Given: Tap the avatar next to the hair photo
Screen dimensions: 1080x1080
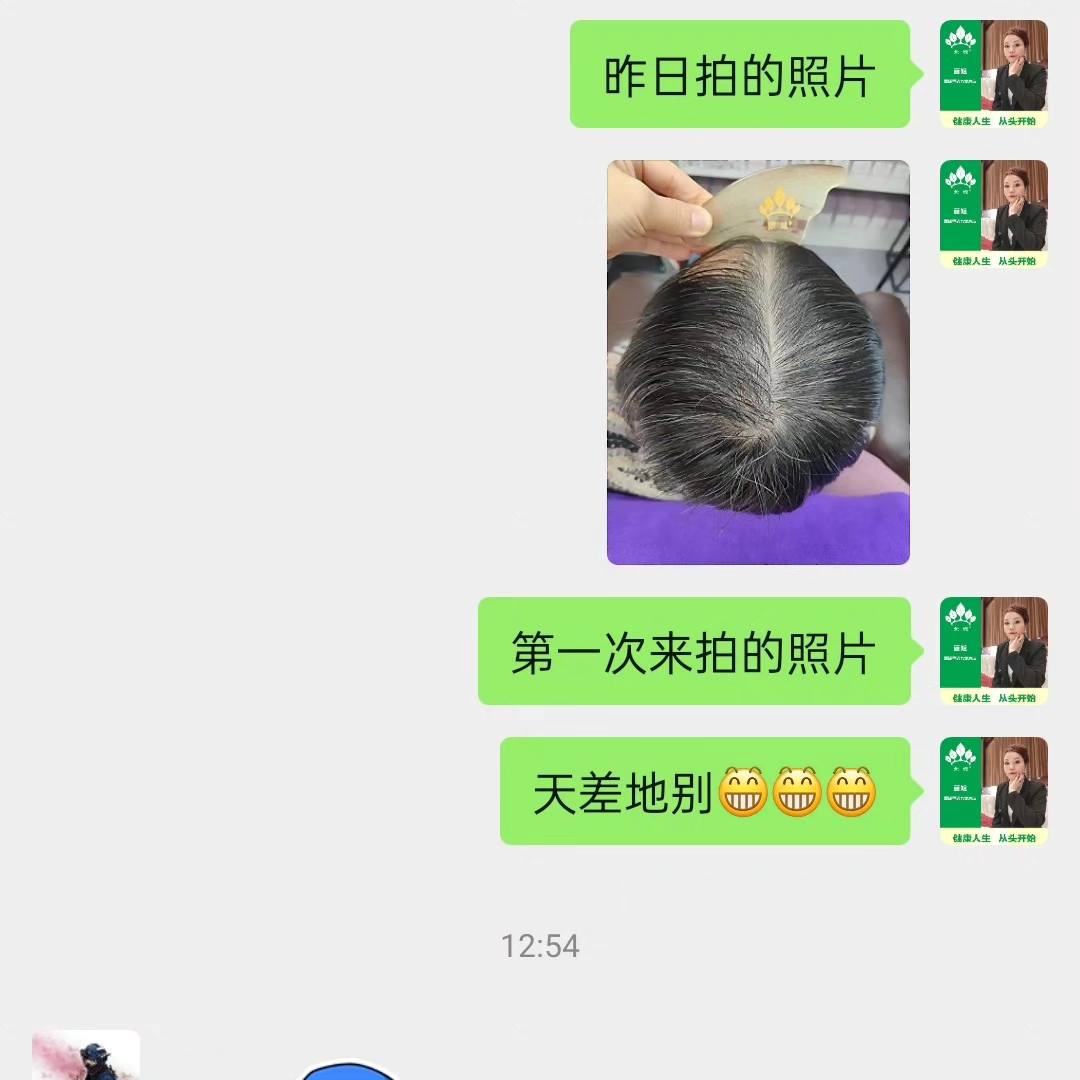Looking at the screenshot, I should click(993, 214).
